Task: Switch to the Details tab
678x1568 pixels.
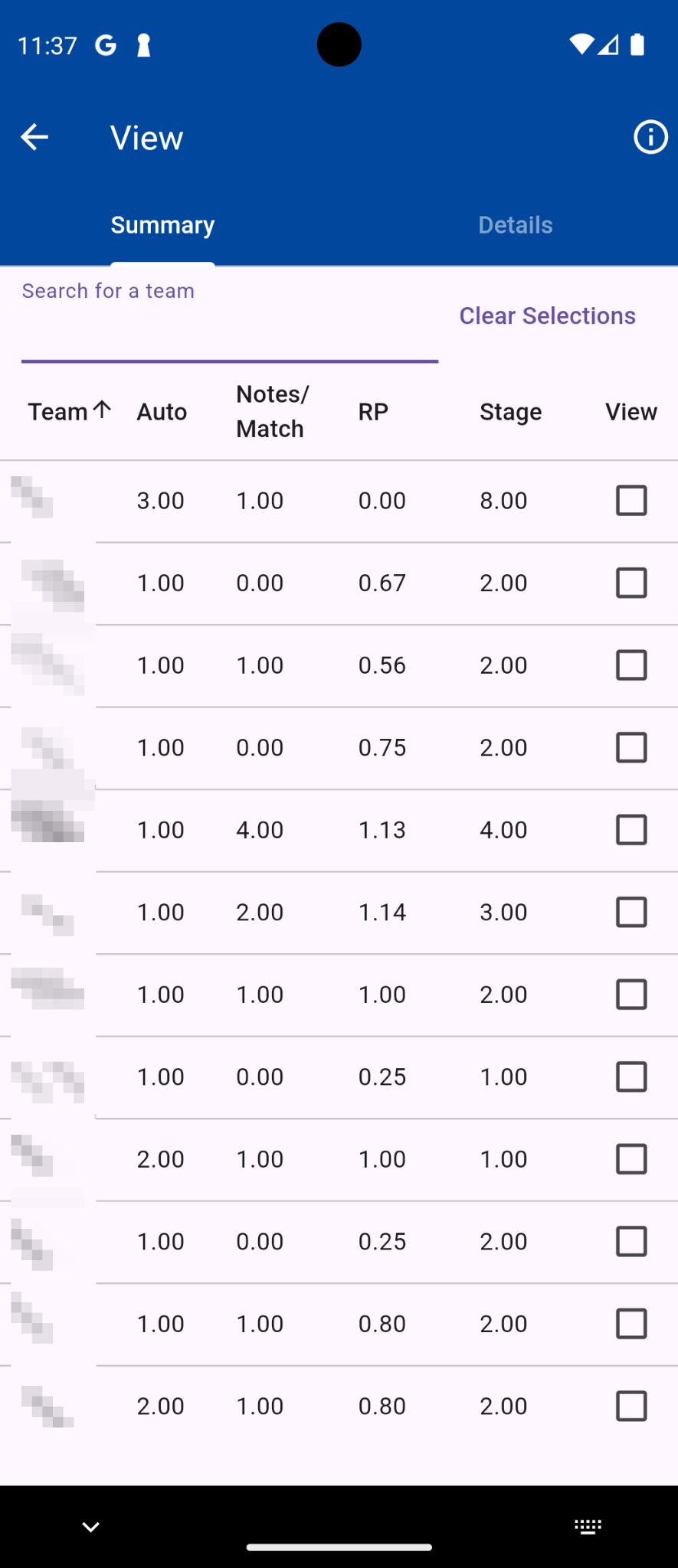Action: click(515, 225)
